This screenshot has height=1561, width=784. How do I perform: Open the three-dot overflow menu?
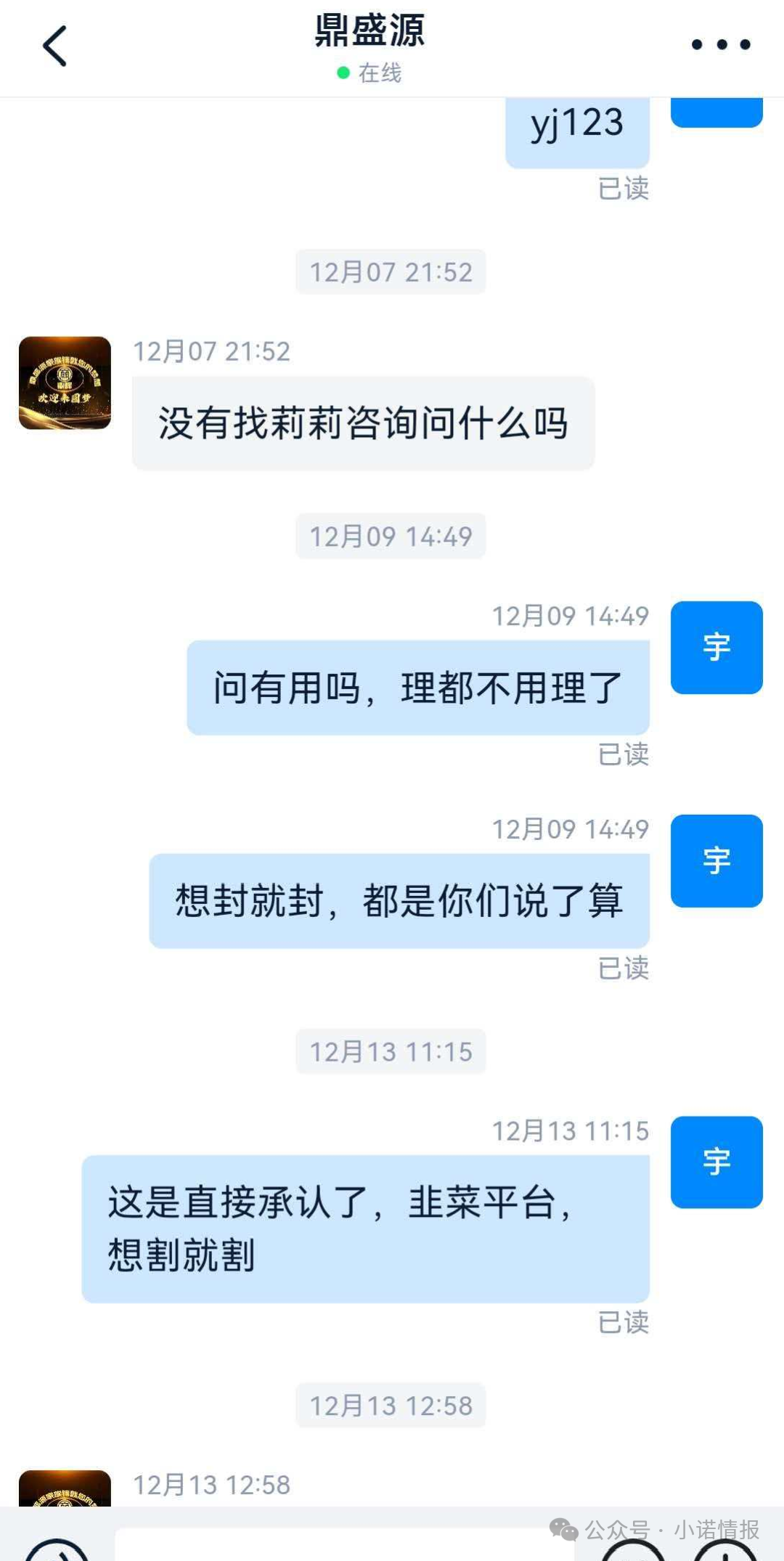pyautogui.click(x=720, y=45)
